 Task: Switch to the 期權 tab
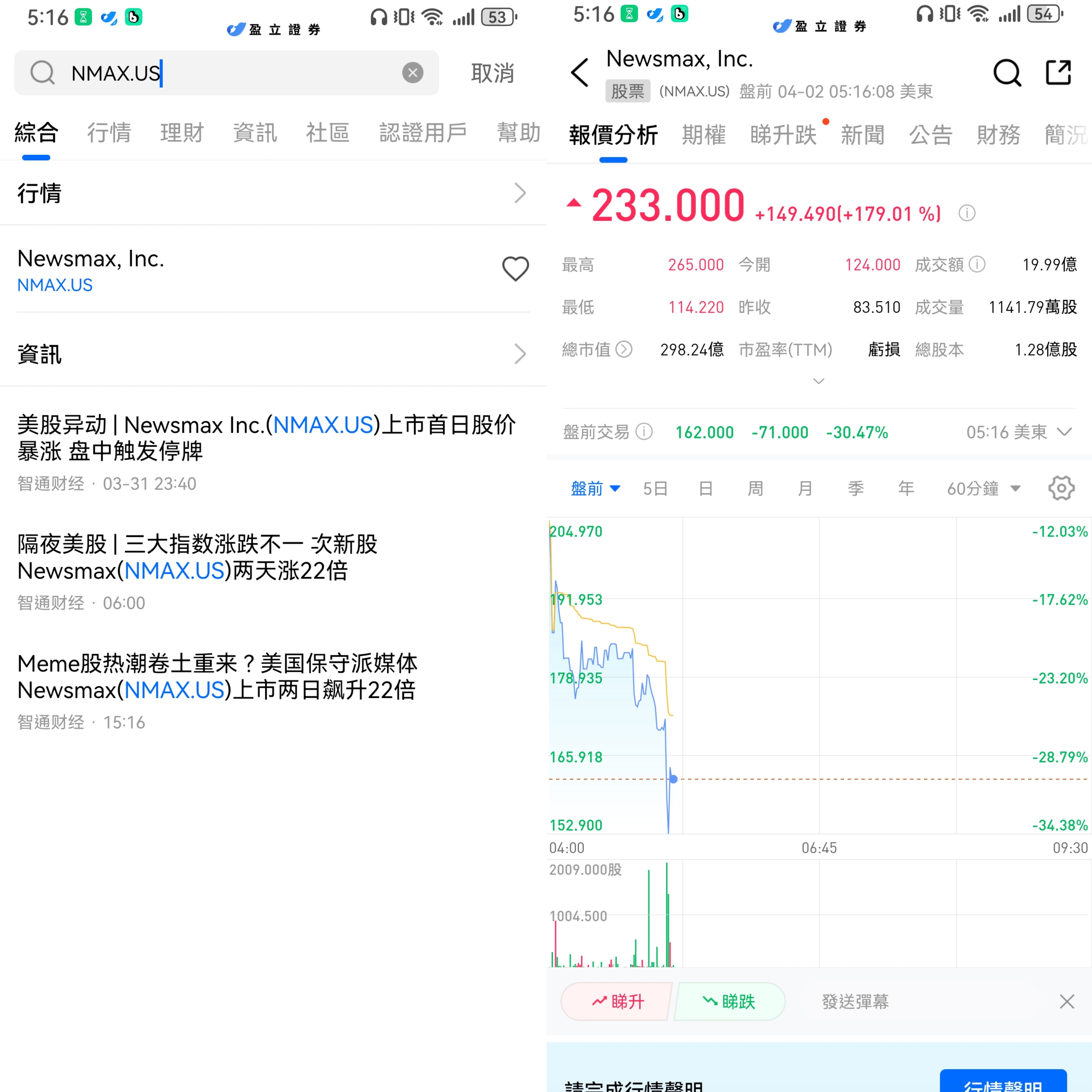click(704, 135)
